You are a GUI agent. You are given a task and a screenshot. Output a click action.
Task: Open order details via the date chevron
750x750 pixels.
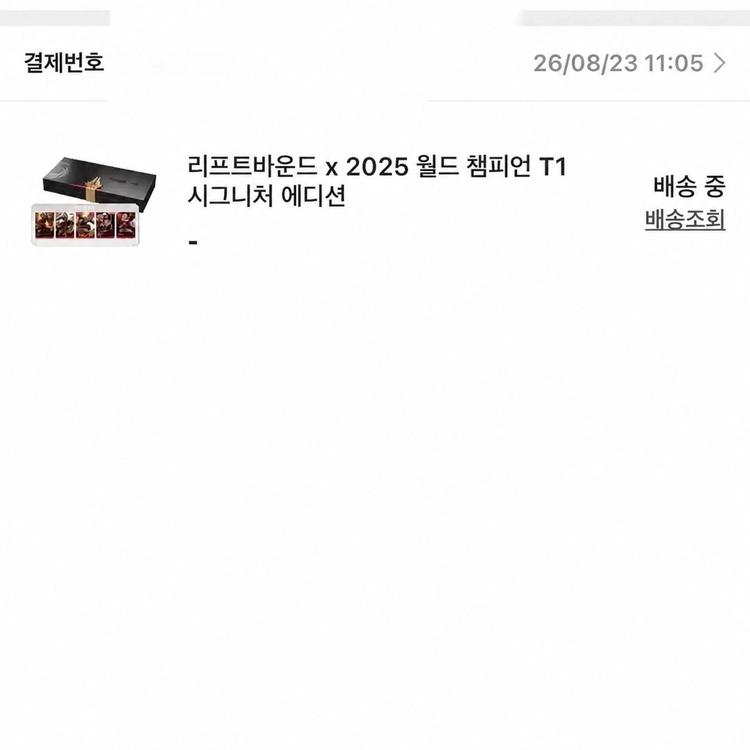tap(719, 63)
